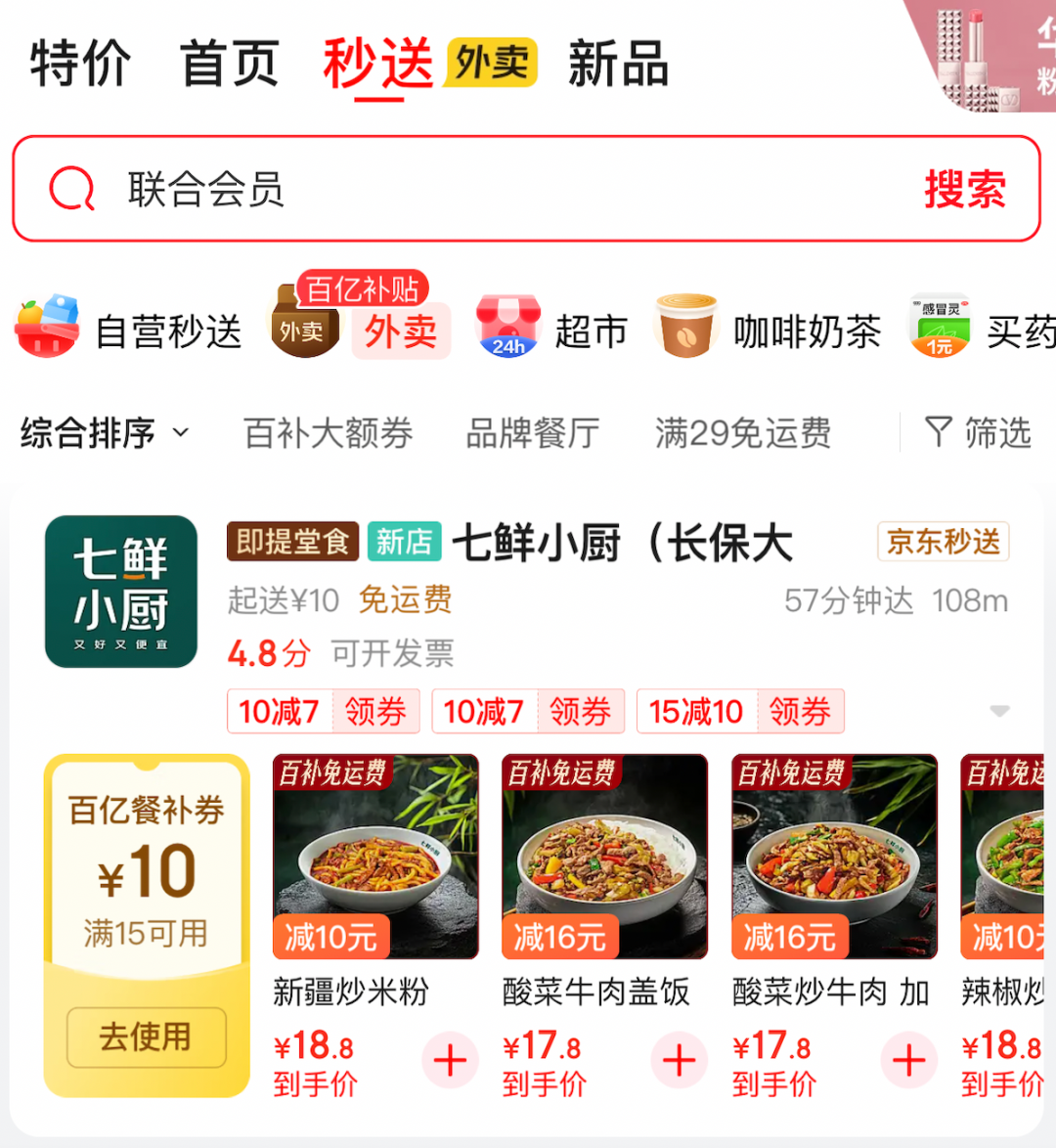
Task: Expand the store coupon list arrow
Action: pyautogui.click(x=999, y=711)
